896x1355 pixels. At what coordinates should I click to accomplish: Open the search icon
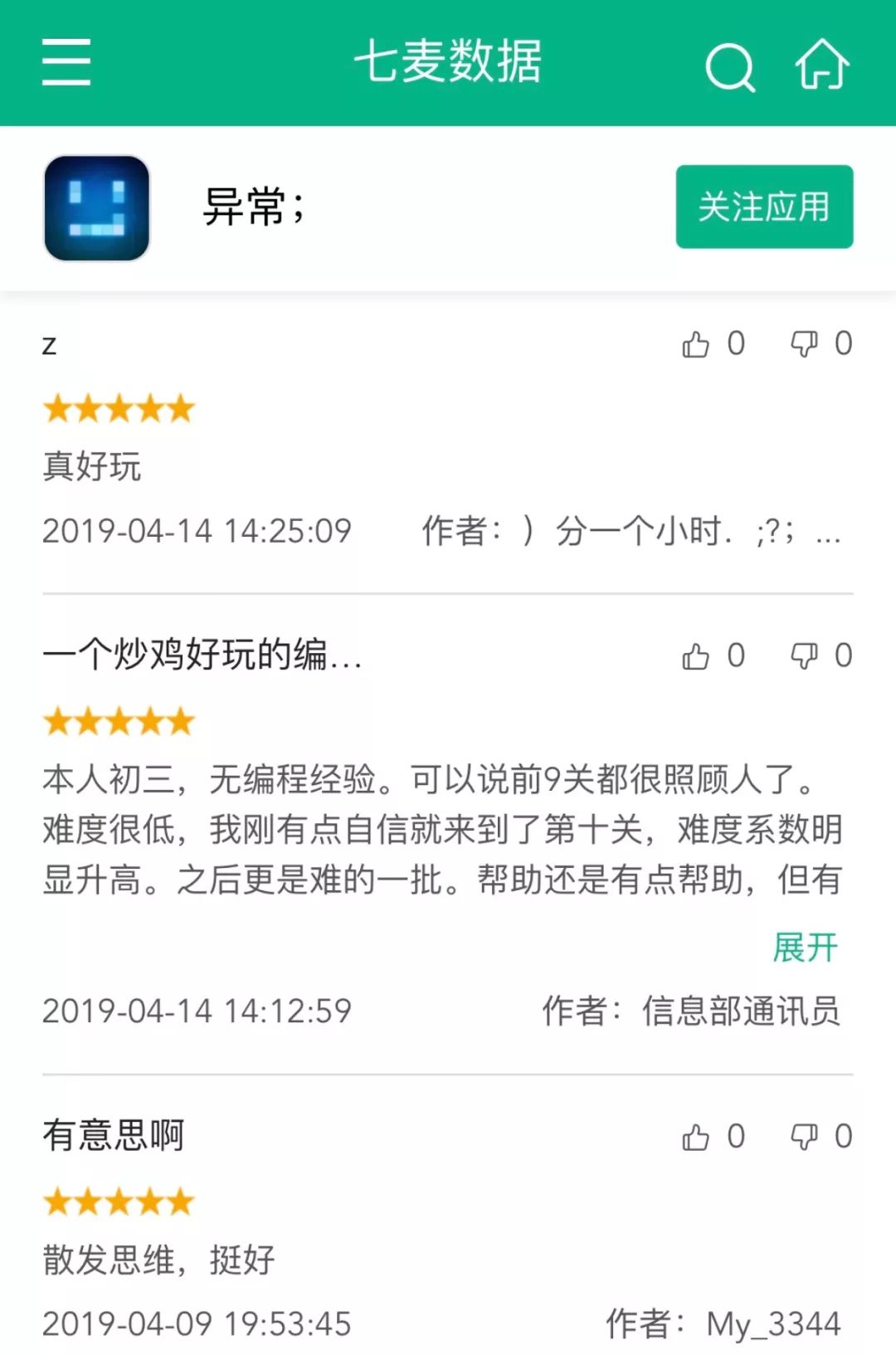pyautogui.click(x=730, y=66)
